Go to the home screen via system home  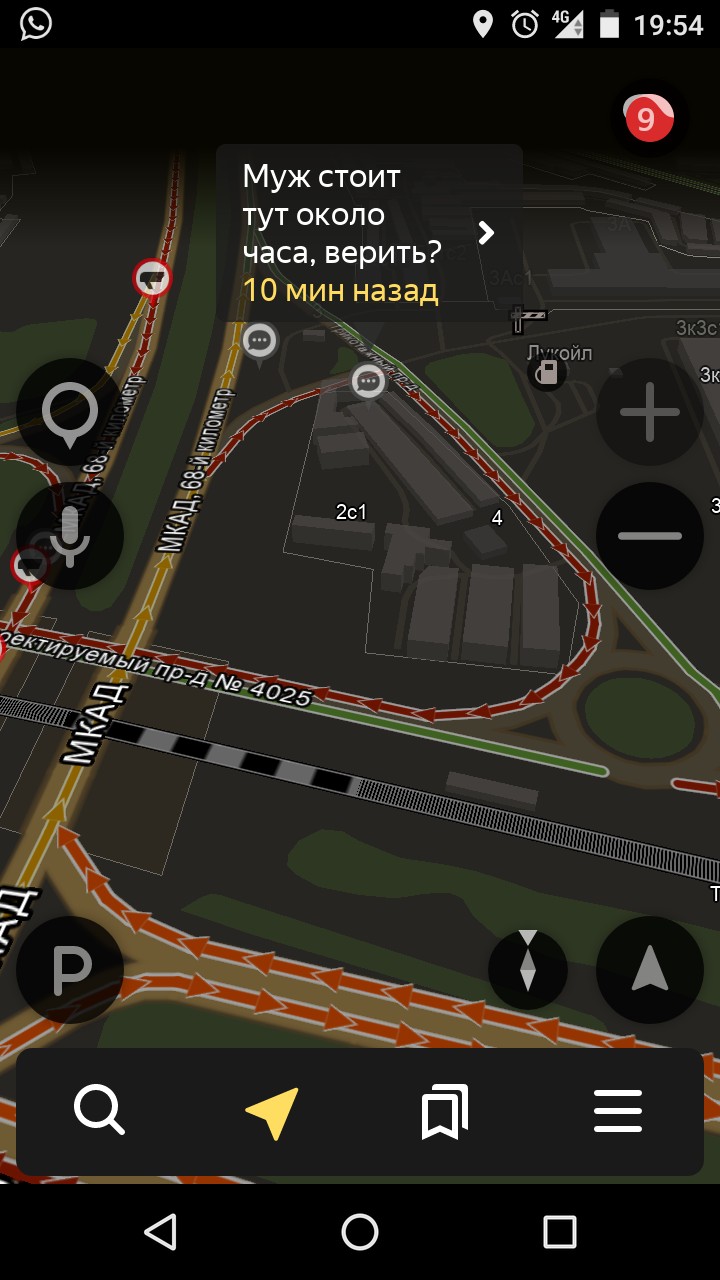[360, 1232]
